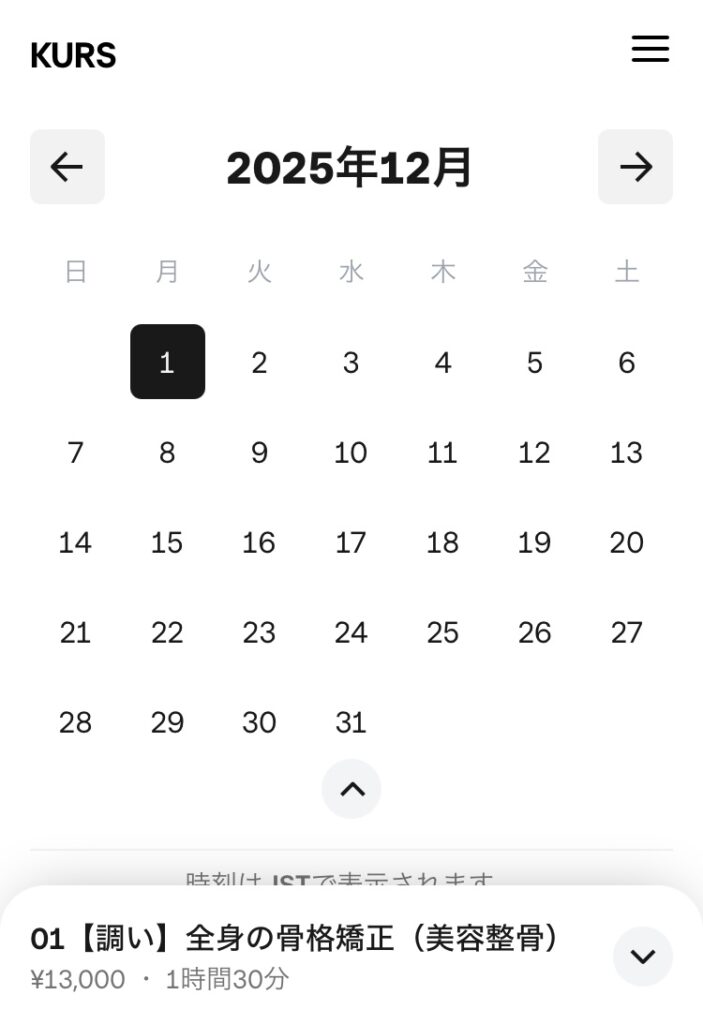Pick December 5 on the calendar
Viewport: 703px width, 1024px height.
pos(534,362)
